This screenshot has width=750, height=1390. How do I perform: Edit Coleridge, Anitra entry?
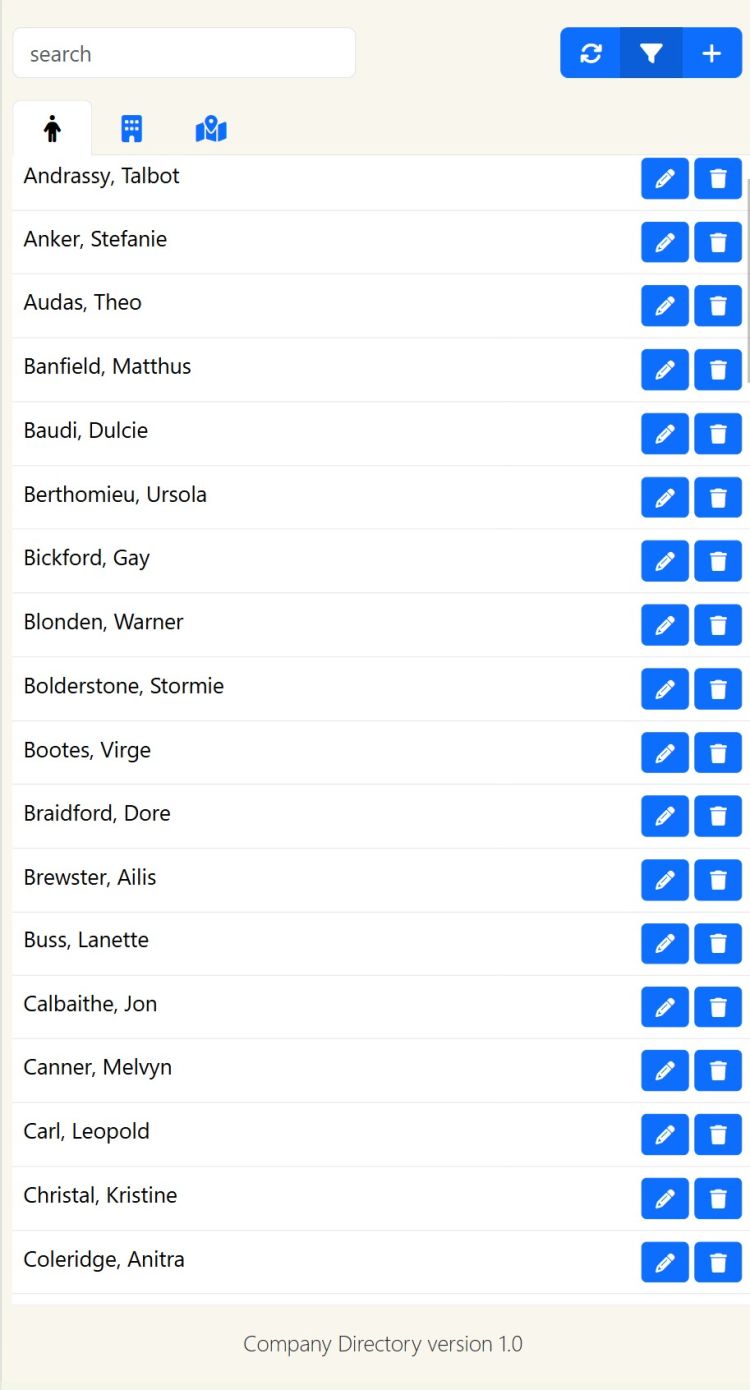665,1262
